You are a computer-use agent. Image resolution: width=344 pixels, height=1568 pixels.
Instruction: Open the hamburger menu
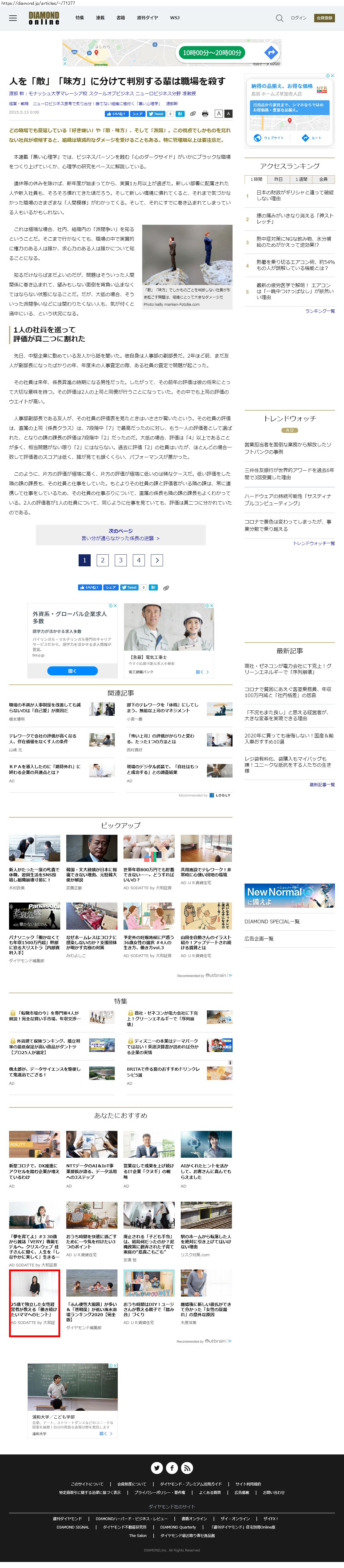tap(13, 18)
